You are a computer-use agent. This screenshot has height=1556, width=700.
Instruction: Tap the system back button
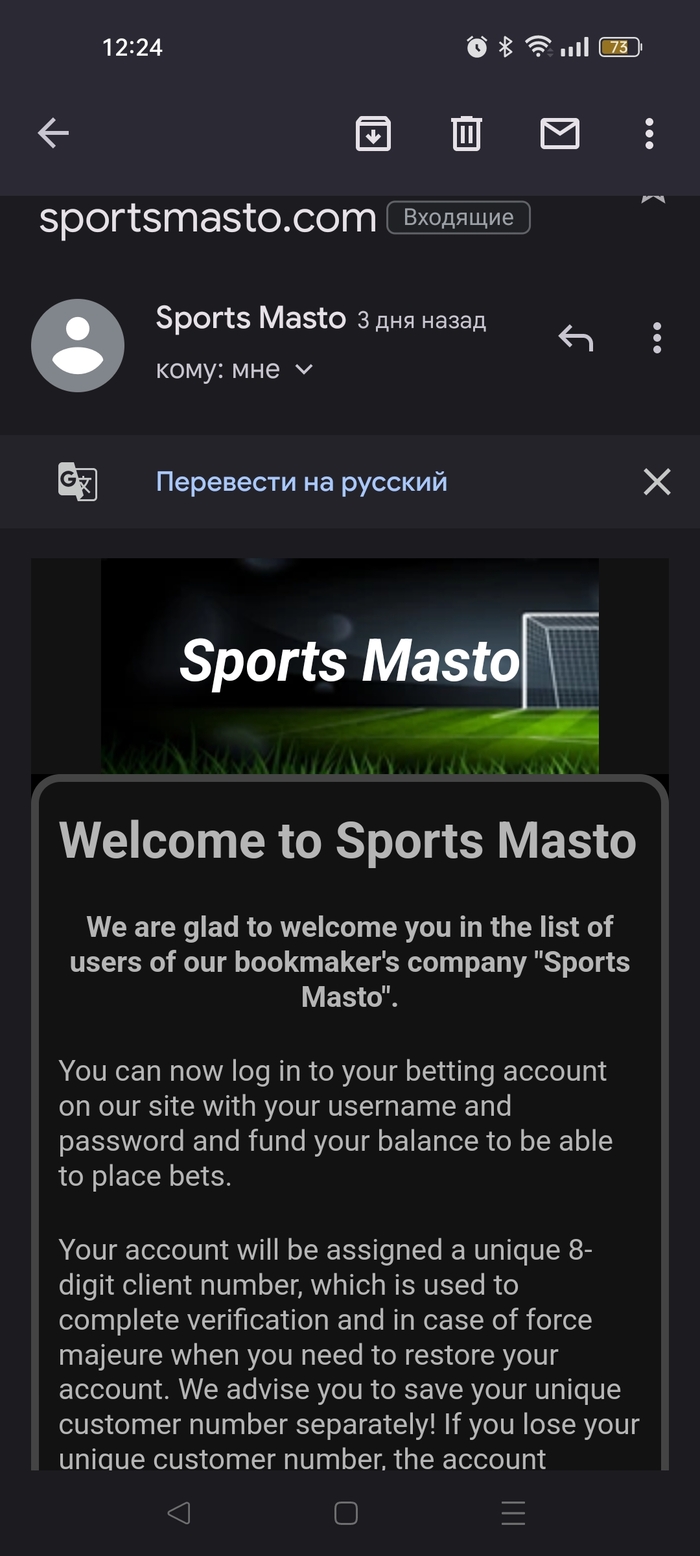coord(179,1513)
